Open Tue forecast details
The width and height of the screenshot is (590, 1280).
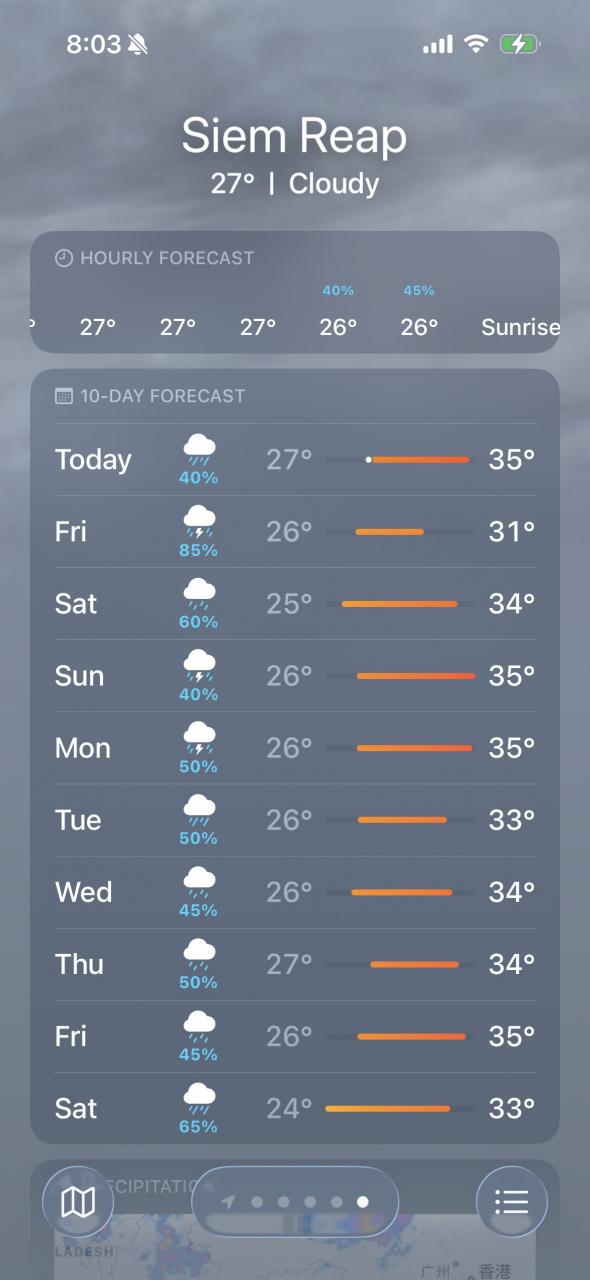(x=295, y=820)
